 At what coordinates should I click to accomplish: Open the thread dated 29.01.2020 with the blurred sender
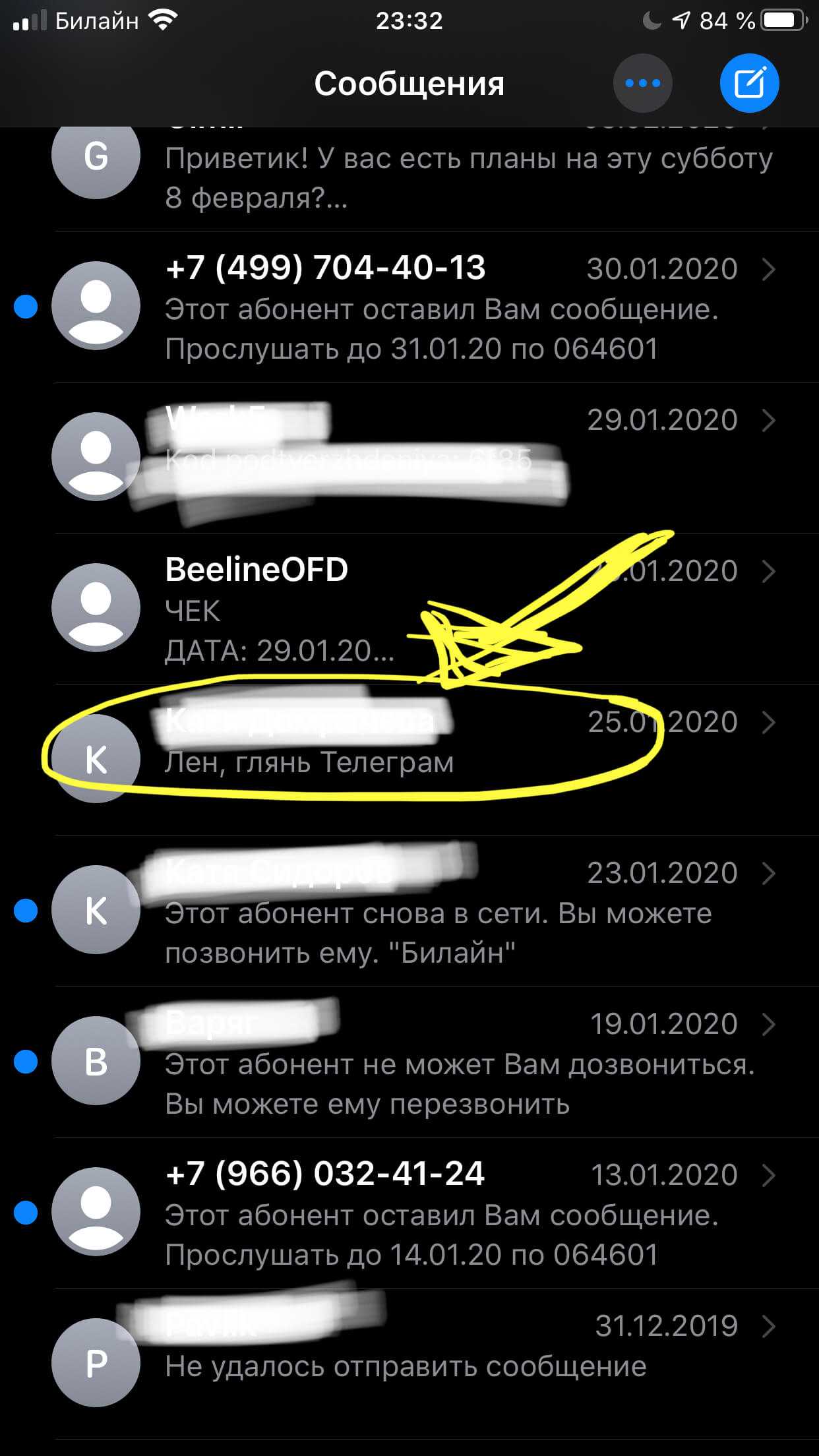[x=435, y=458]
